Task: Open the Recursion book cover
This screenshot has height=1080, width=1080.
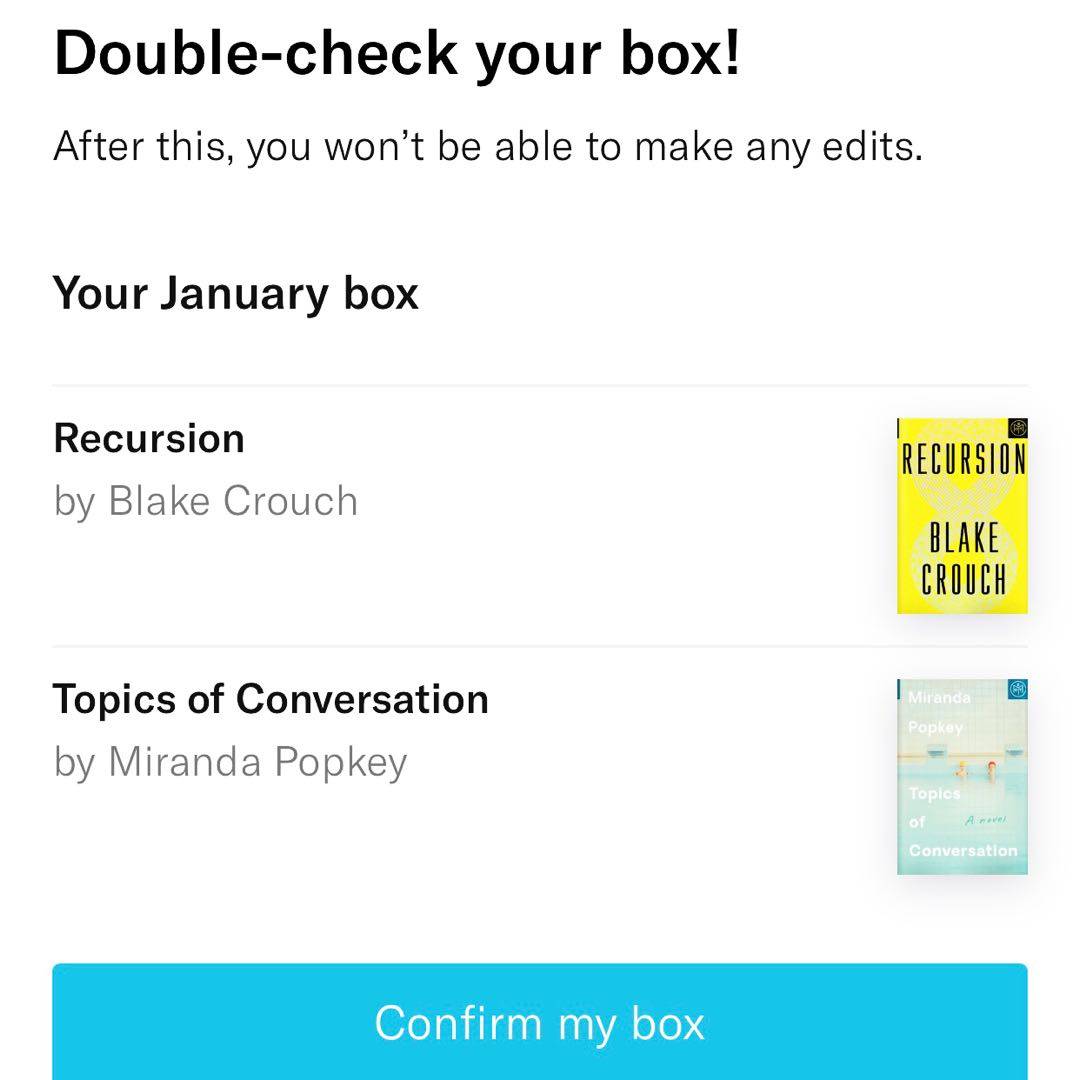Action: [x=962, y=516]
